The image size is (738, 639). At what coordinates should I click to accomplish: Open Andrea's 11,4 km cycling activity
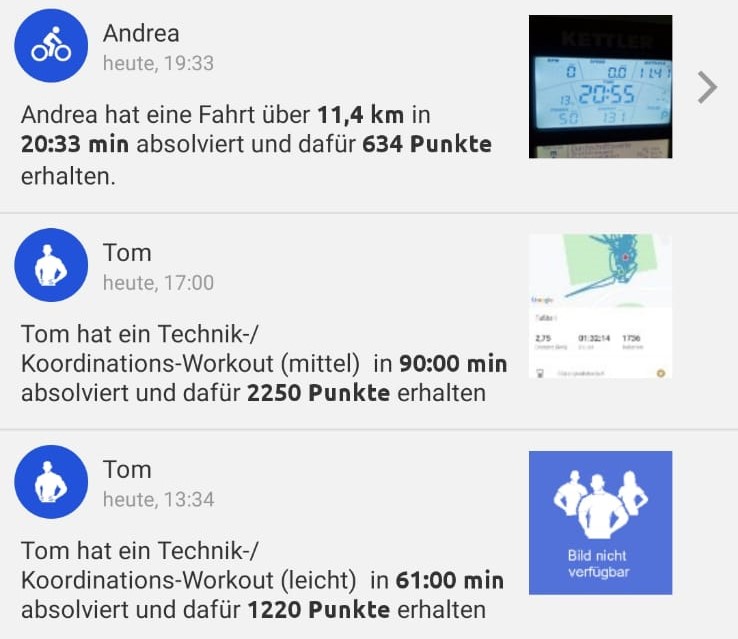click(x=256, y=144)
